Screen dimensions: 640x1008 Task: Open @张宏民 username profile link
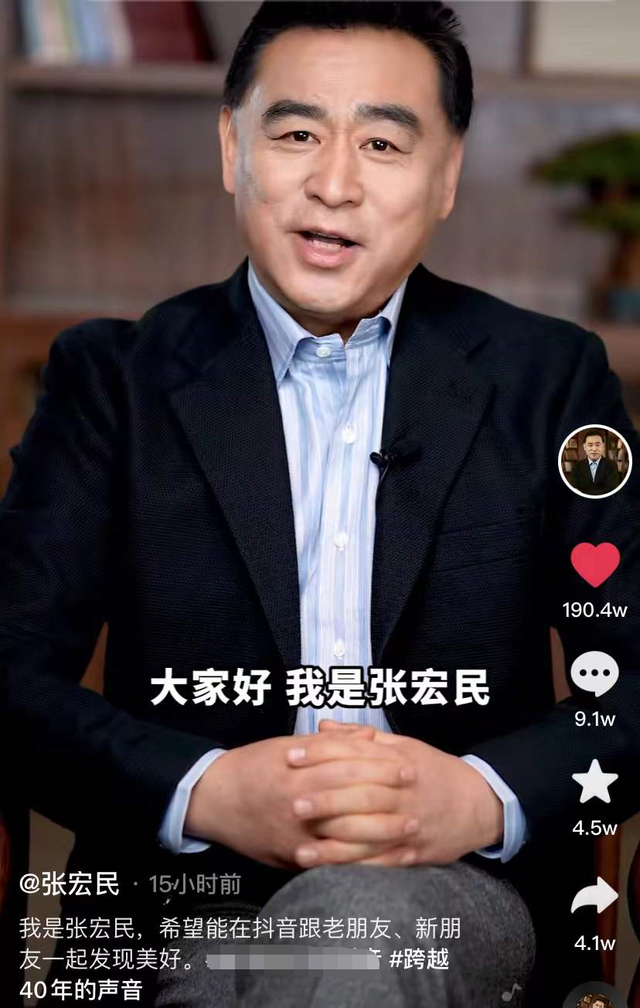tap(70, 884)
